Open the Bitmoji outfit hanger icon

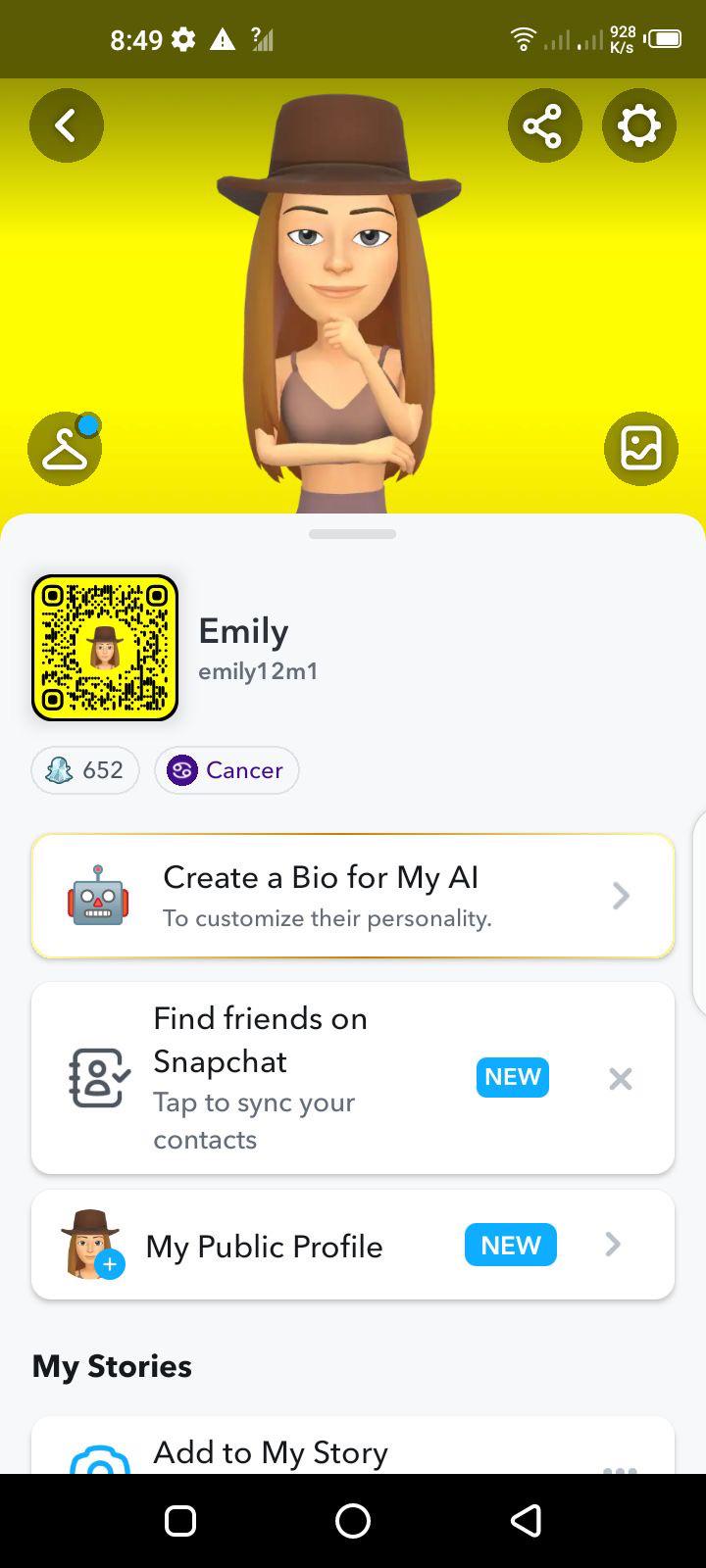point(64,448)
